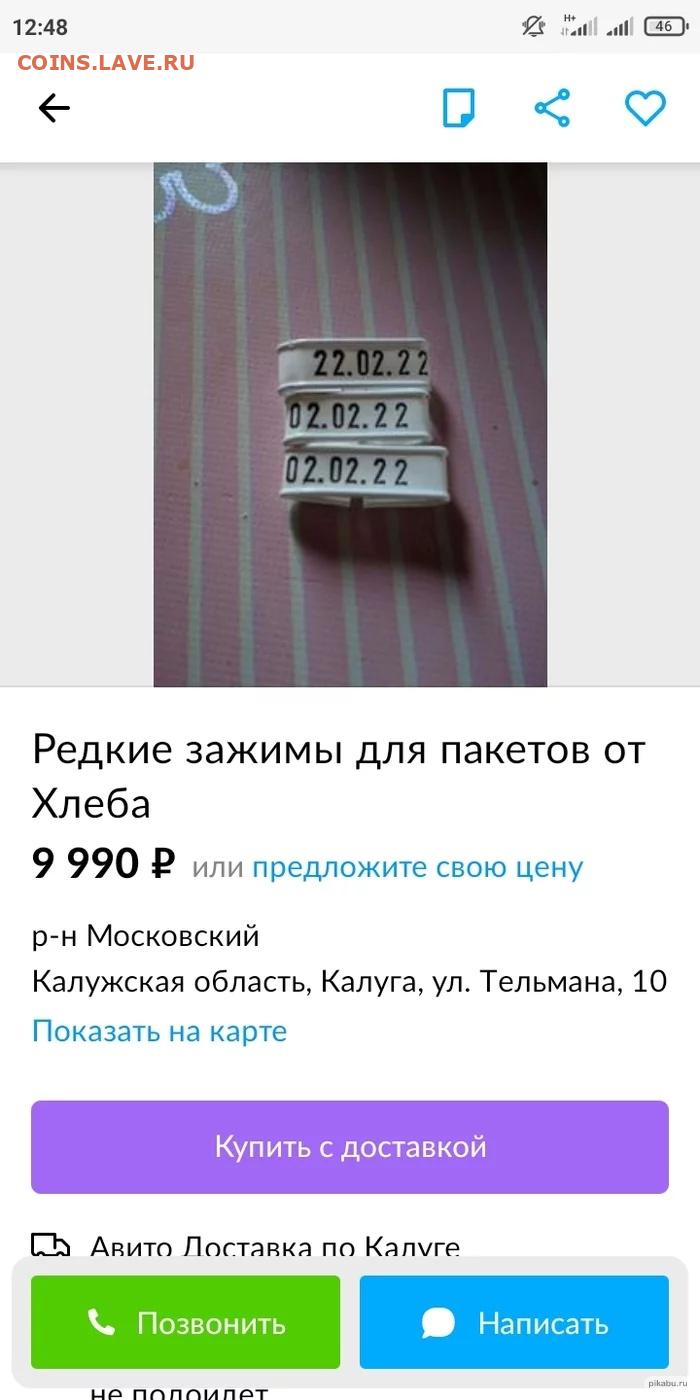Viewport: 700px width, 1400px height.
Task: Open the note icon for this listing
Action: [459, 108]
